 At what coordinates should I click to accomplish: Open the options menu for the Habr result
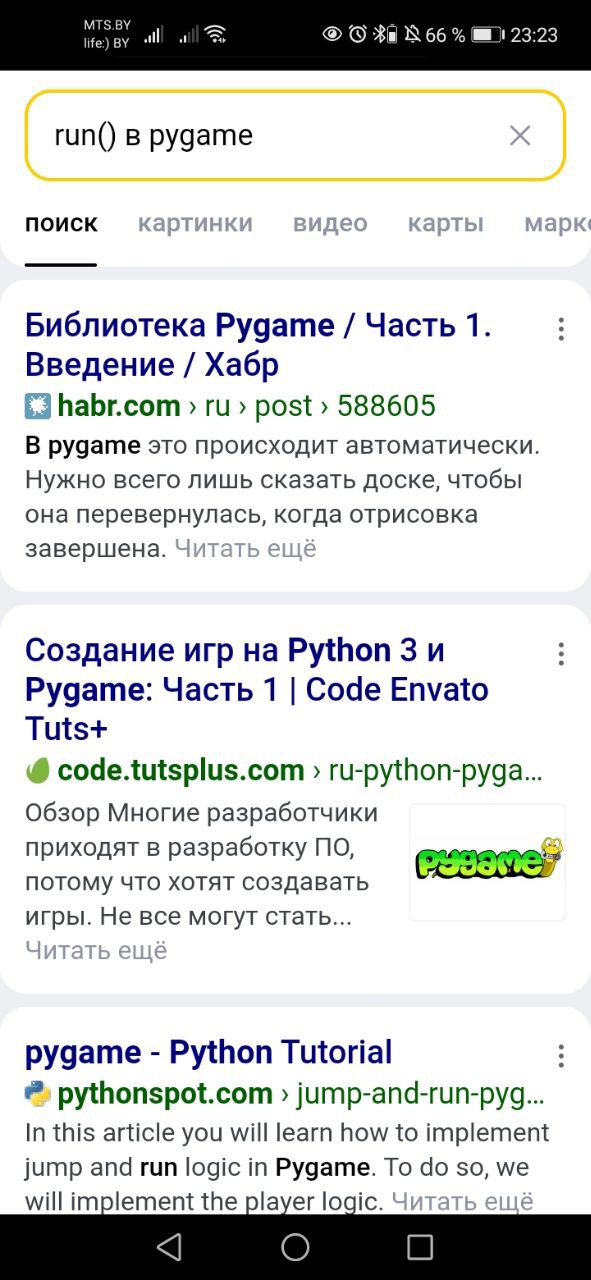pos(561,329)
